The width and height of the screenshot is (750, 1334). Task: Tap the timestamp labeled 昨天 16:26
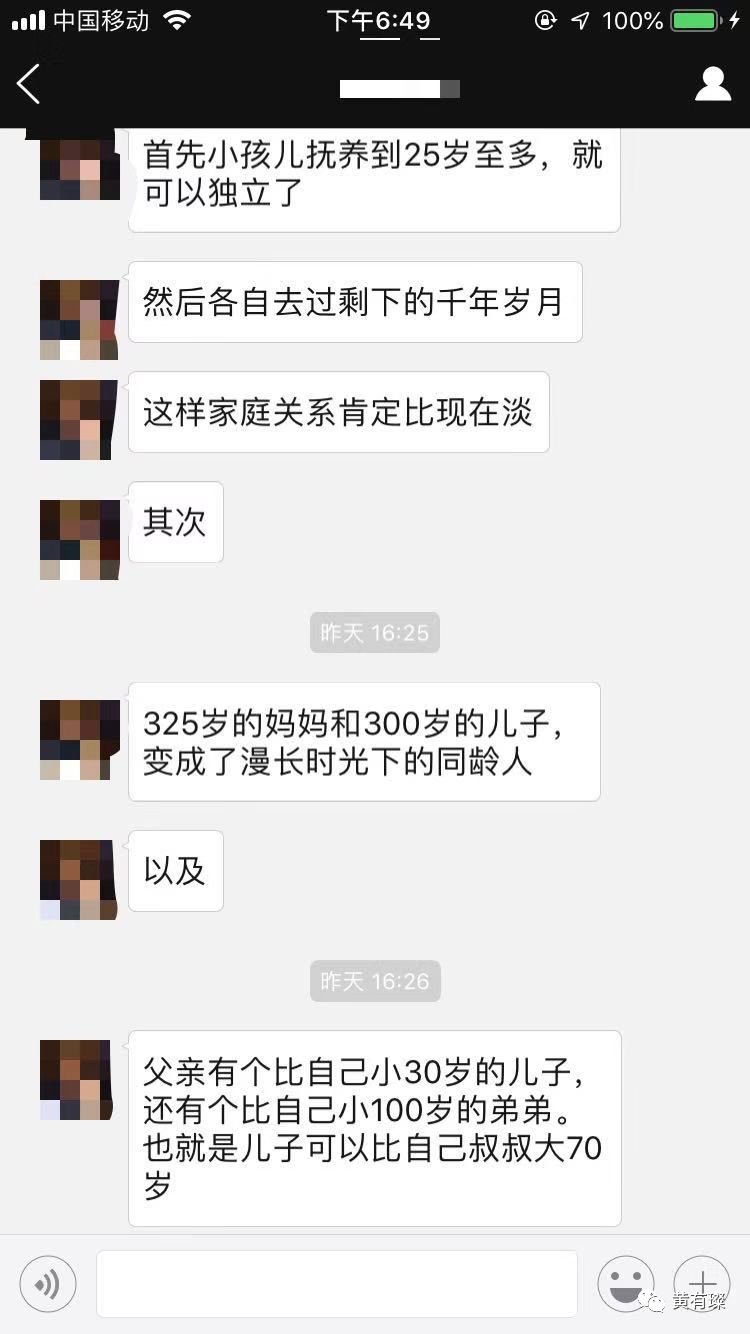(375, 981)
